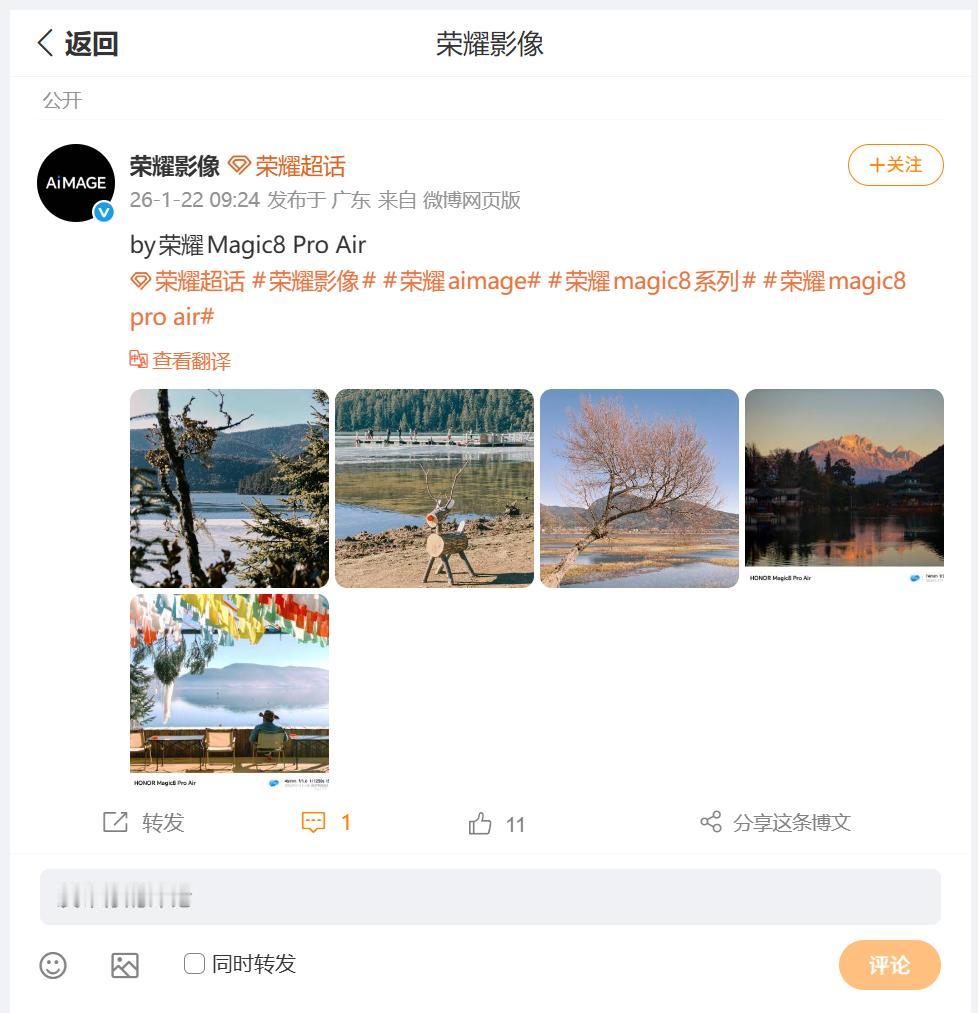Open the emoji picker smiley icon
978x1013 pixels.
click(53, 965)
